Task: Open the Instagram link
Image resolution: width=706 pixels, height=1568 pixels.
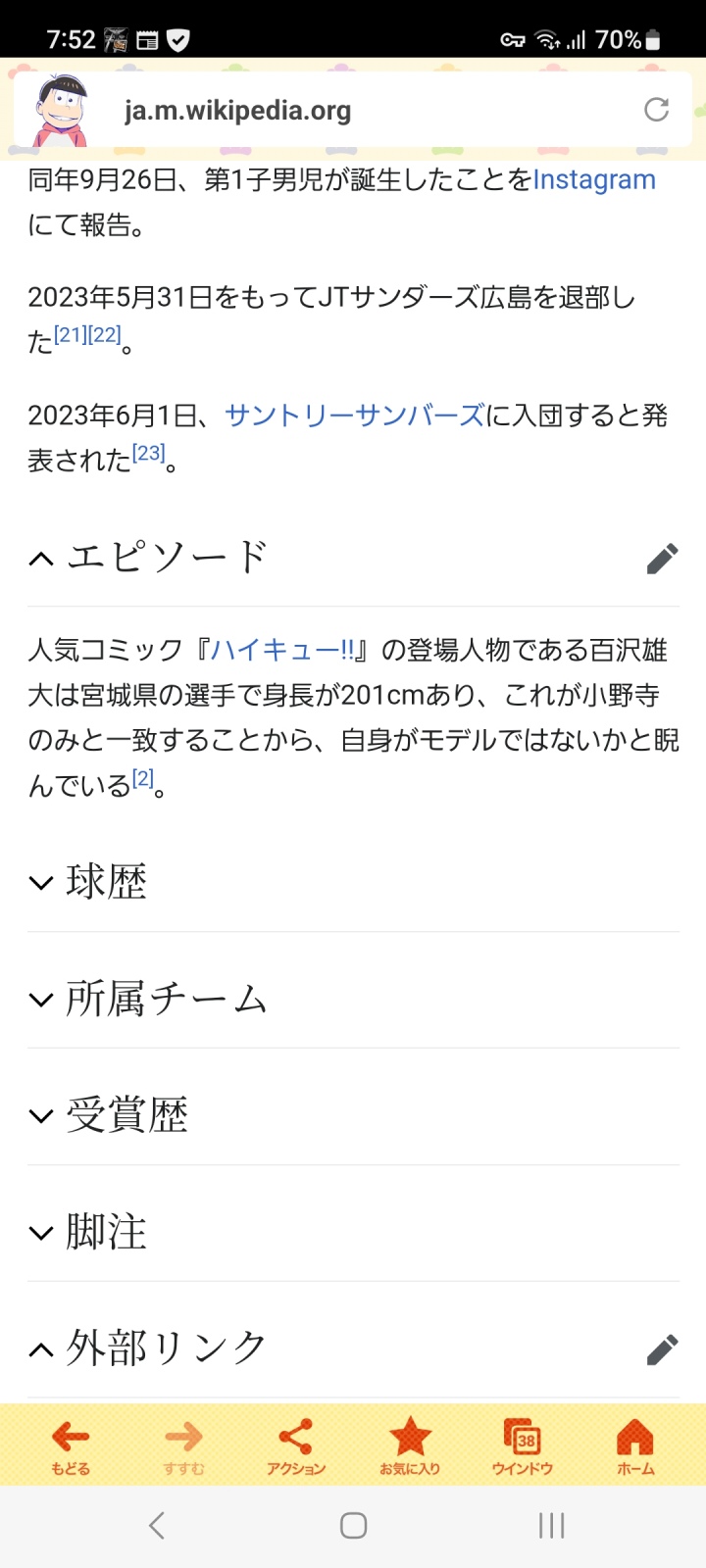Action: [x=594, y=180]
